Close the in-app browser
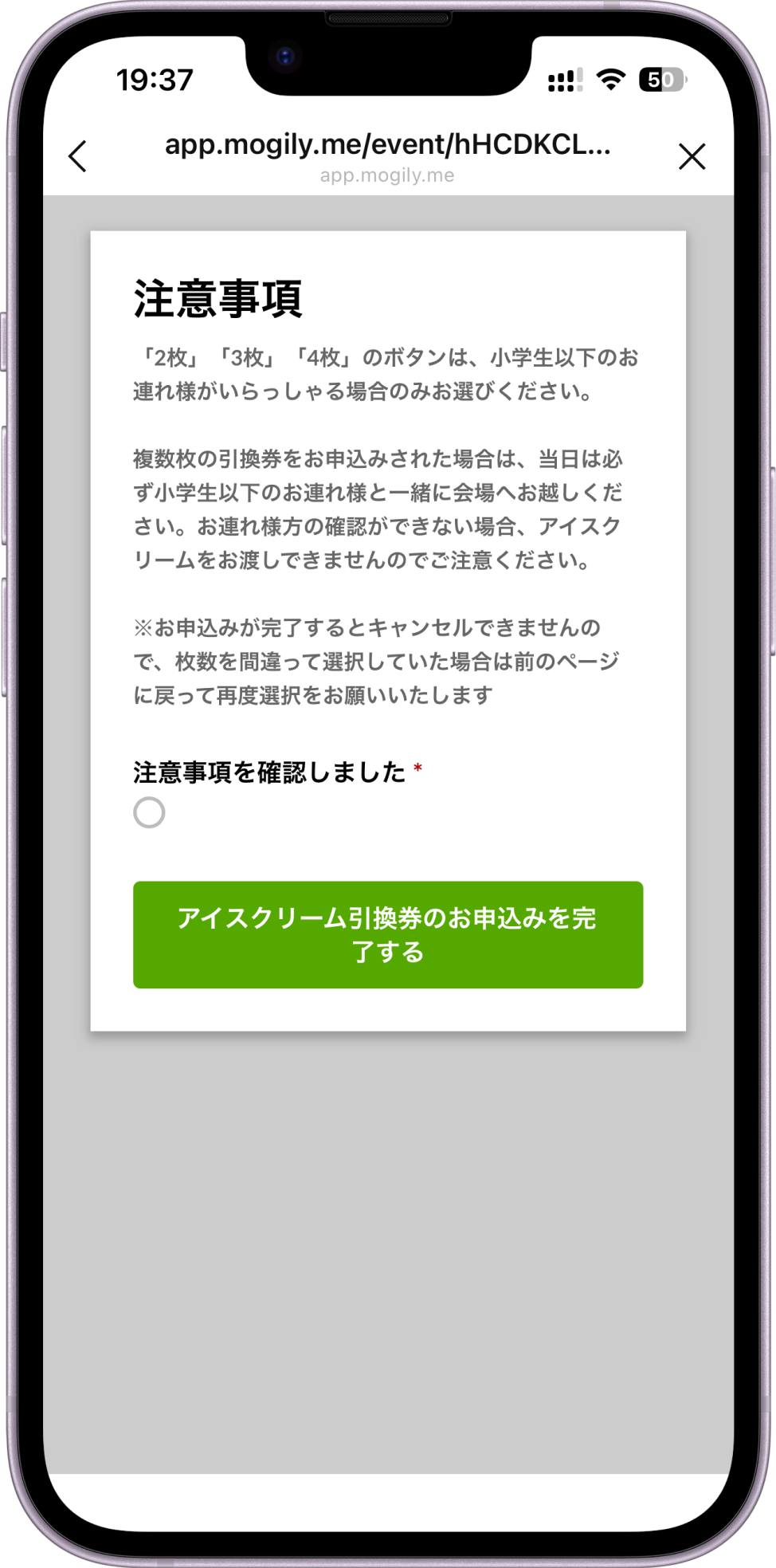 point(692,156)
